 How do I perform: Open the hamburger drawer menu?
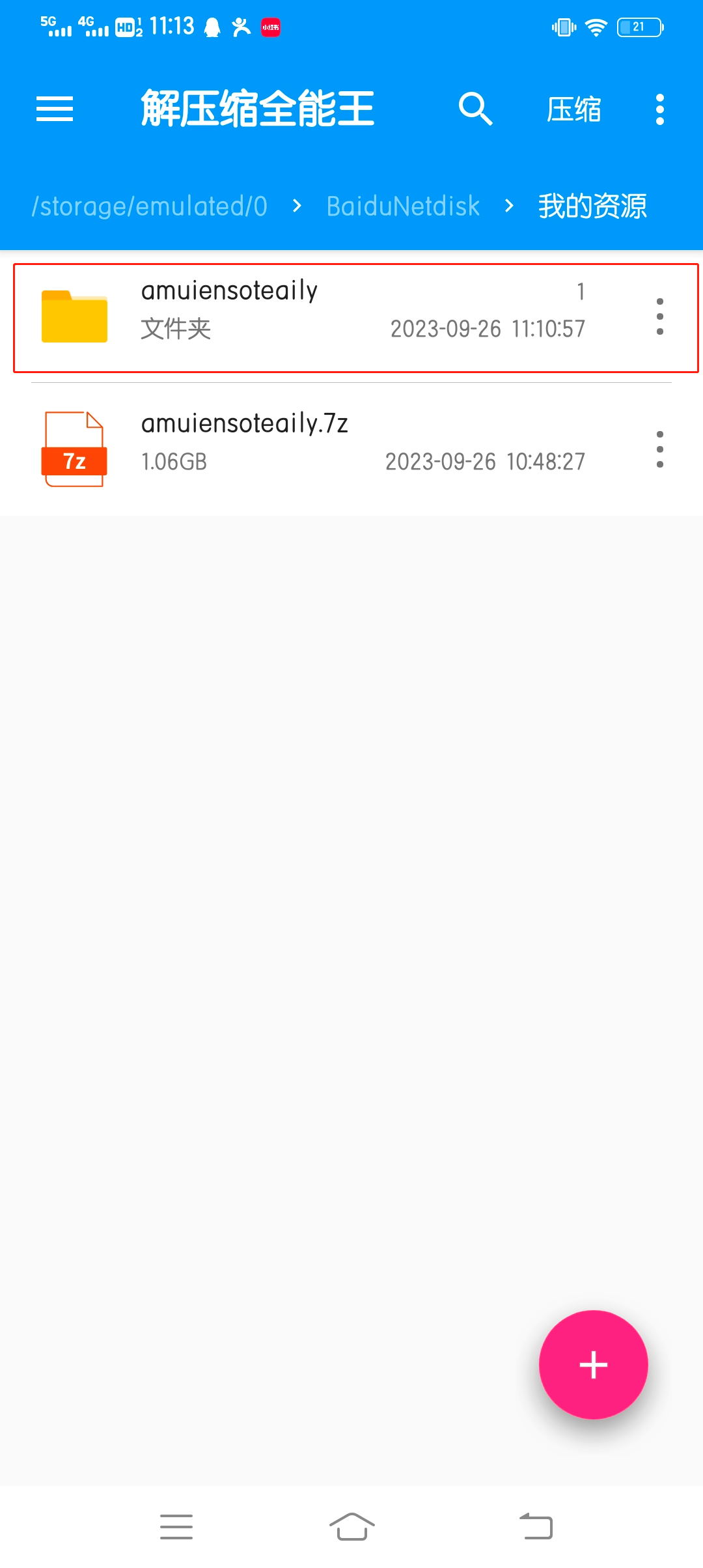click(x=55, y=109)
